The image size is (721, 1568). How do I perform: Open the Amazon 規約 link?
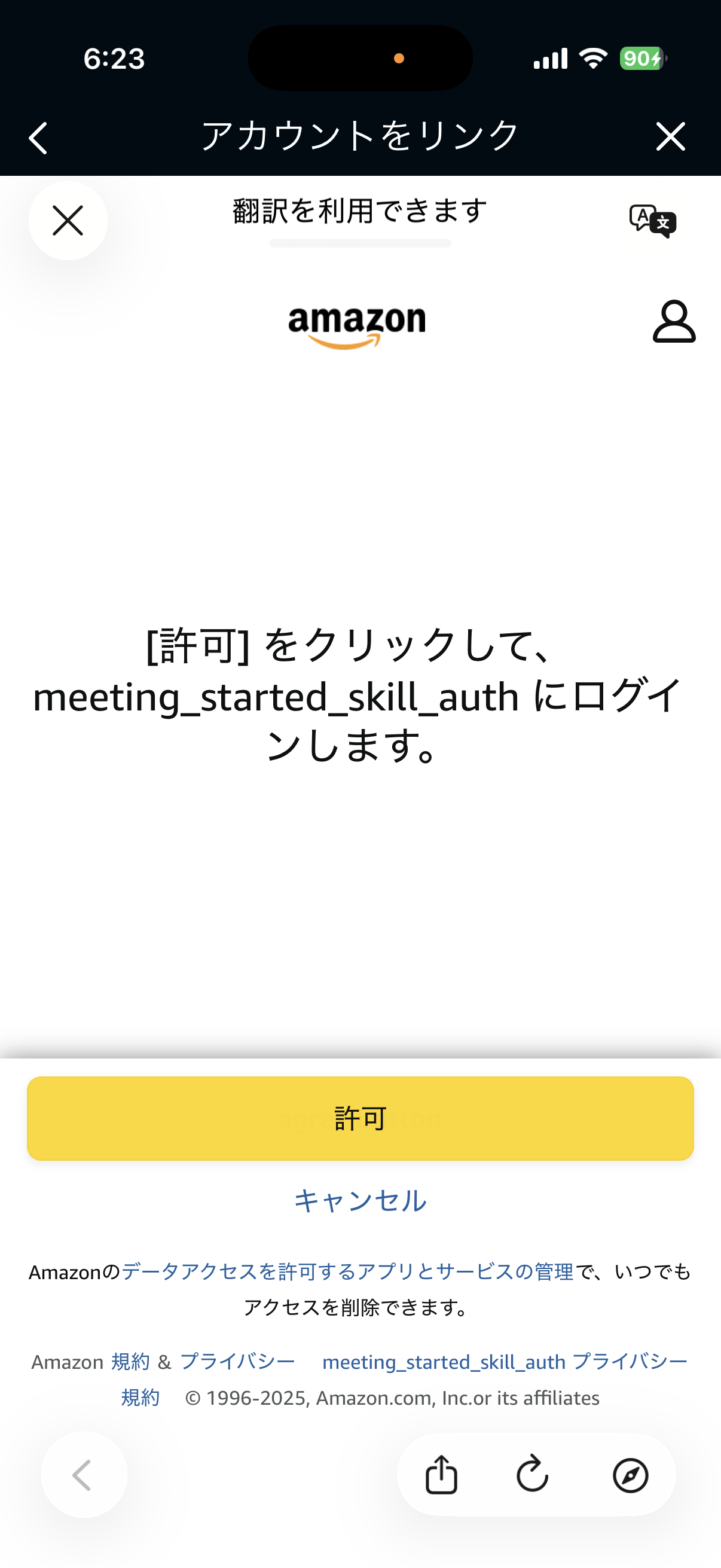tap(130, 1361)
